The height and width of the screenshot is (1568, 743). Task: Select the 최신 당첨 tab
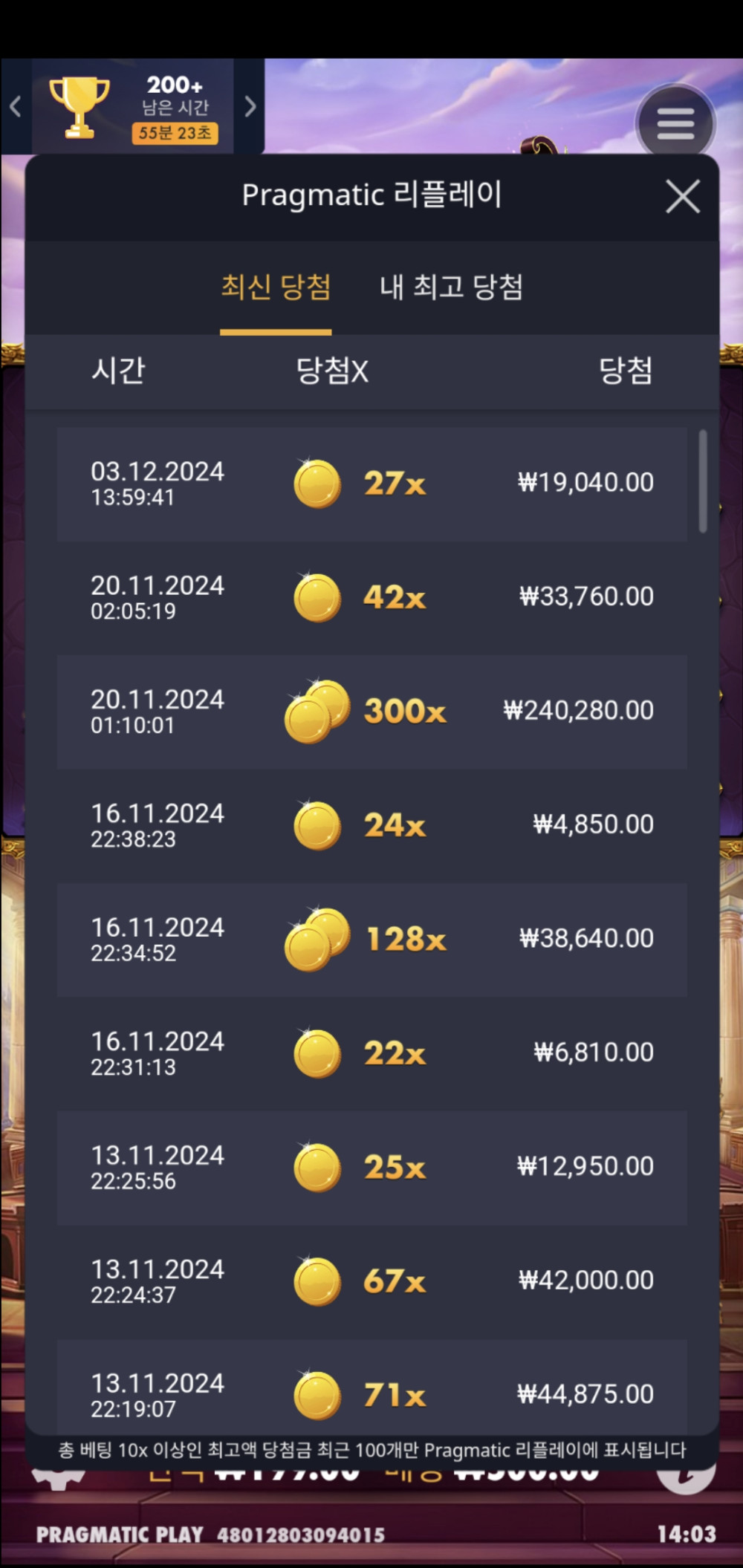point(276,287)
